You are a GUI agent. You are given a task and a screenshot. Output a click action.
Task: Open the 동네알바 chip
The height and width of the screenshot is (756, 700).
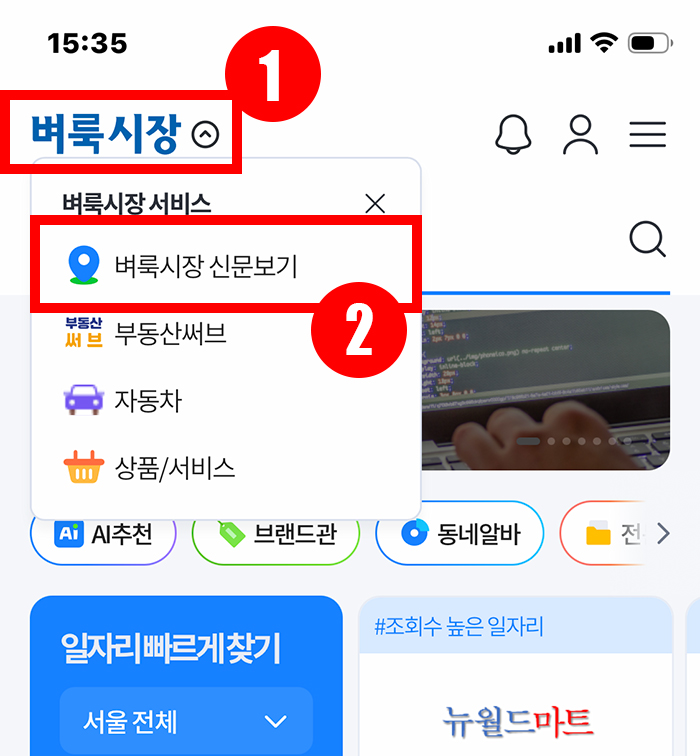point(459,535)
